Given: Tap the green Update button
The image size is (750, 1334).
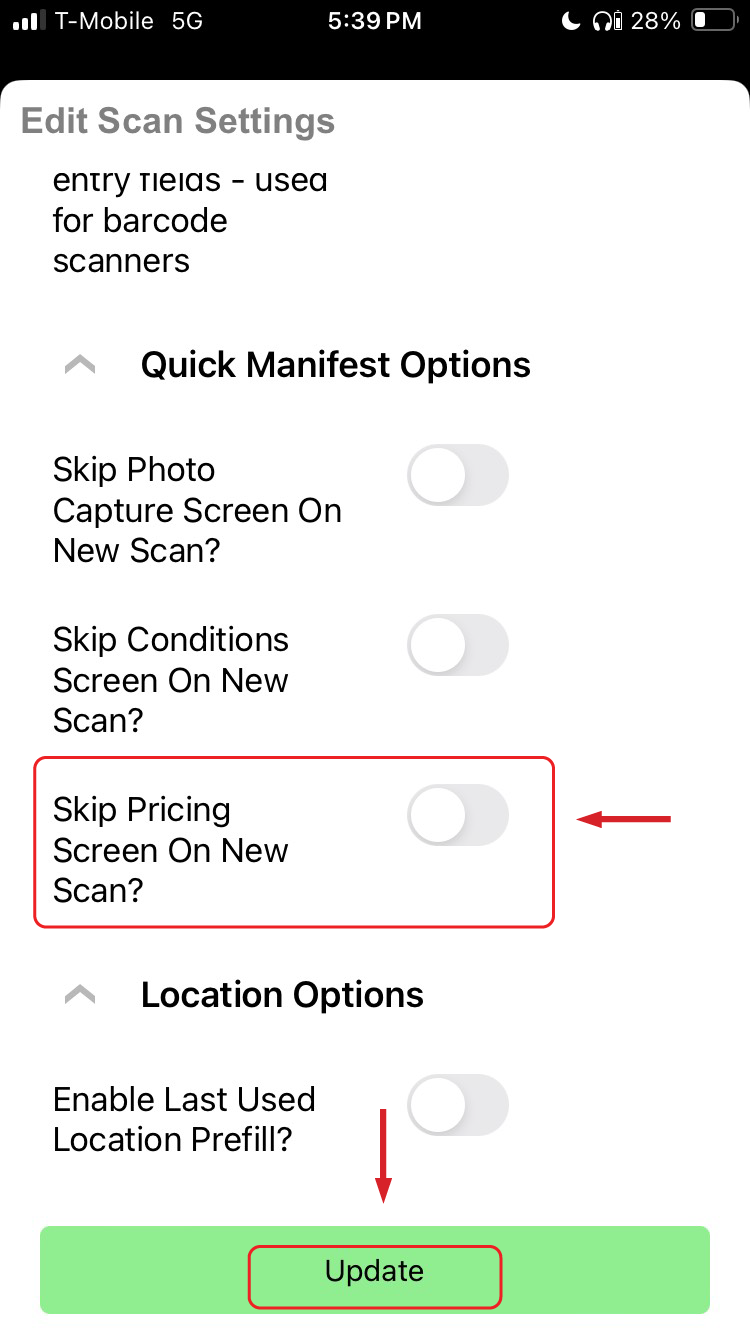Looking at the screenshot, I should click(x=375, y=1271).
